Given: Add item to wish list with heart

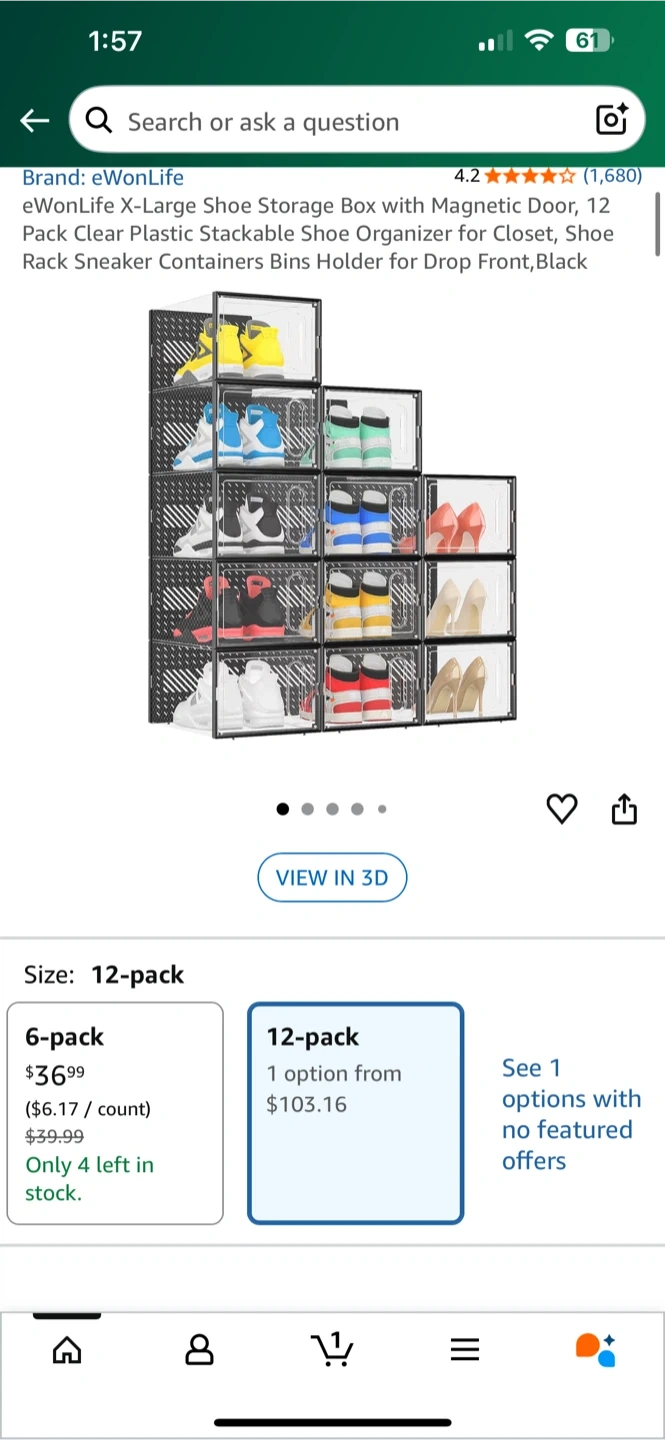Looking at the screenshot, I should coord(562,808).
